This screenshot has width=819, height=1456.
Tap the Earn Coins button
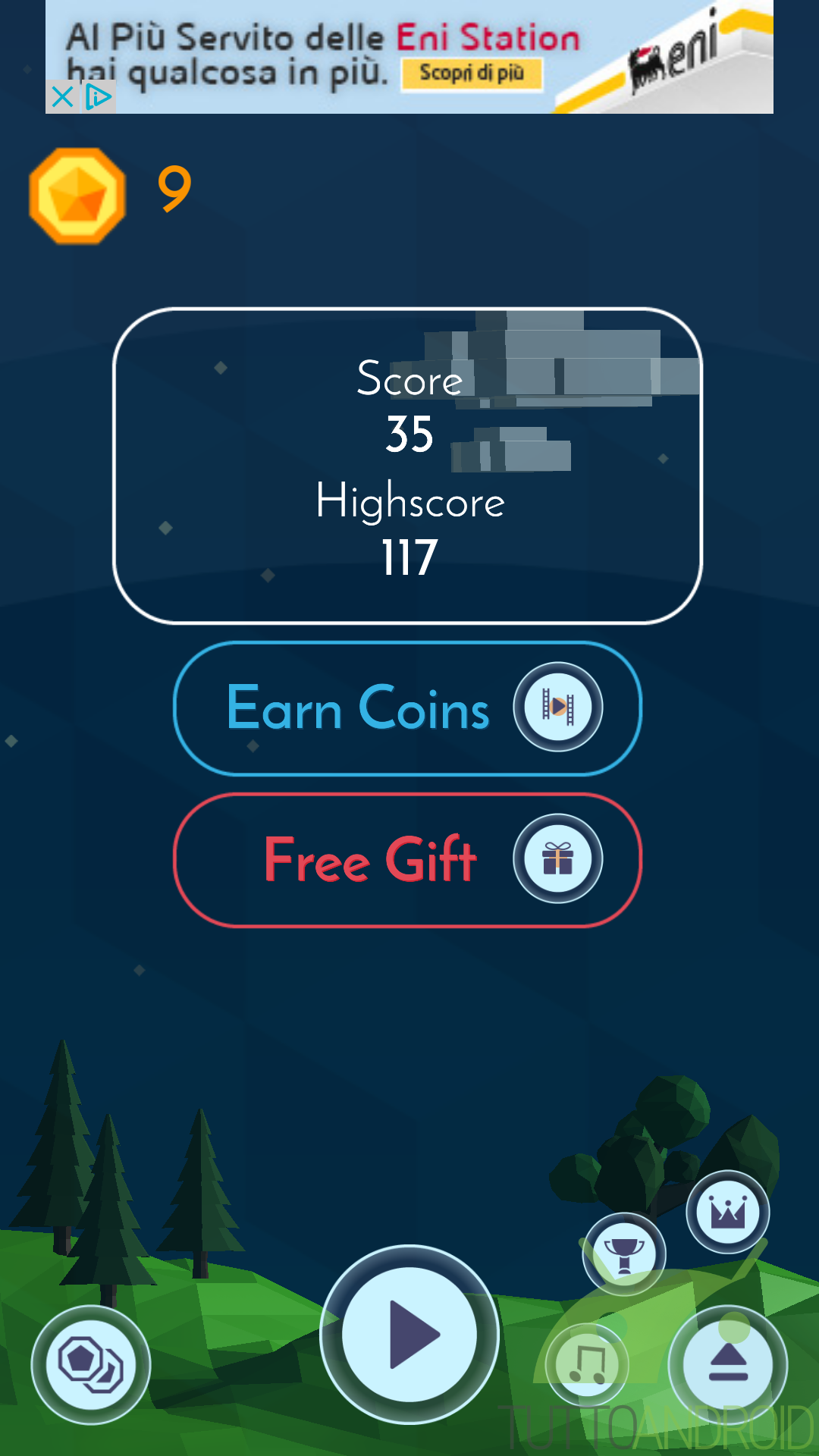pyautogui.click(x=408, y=708)
